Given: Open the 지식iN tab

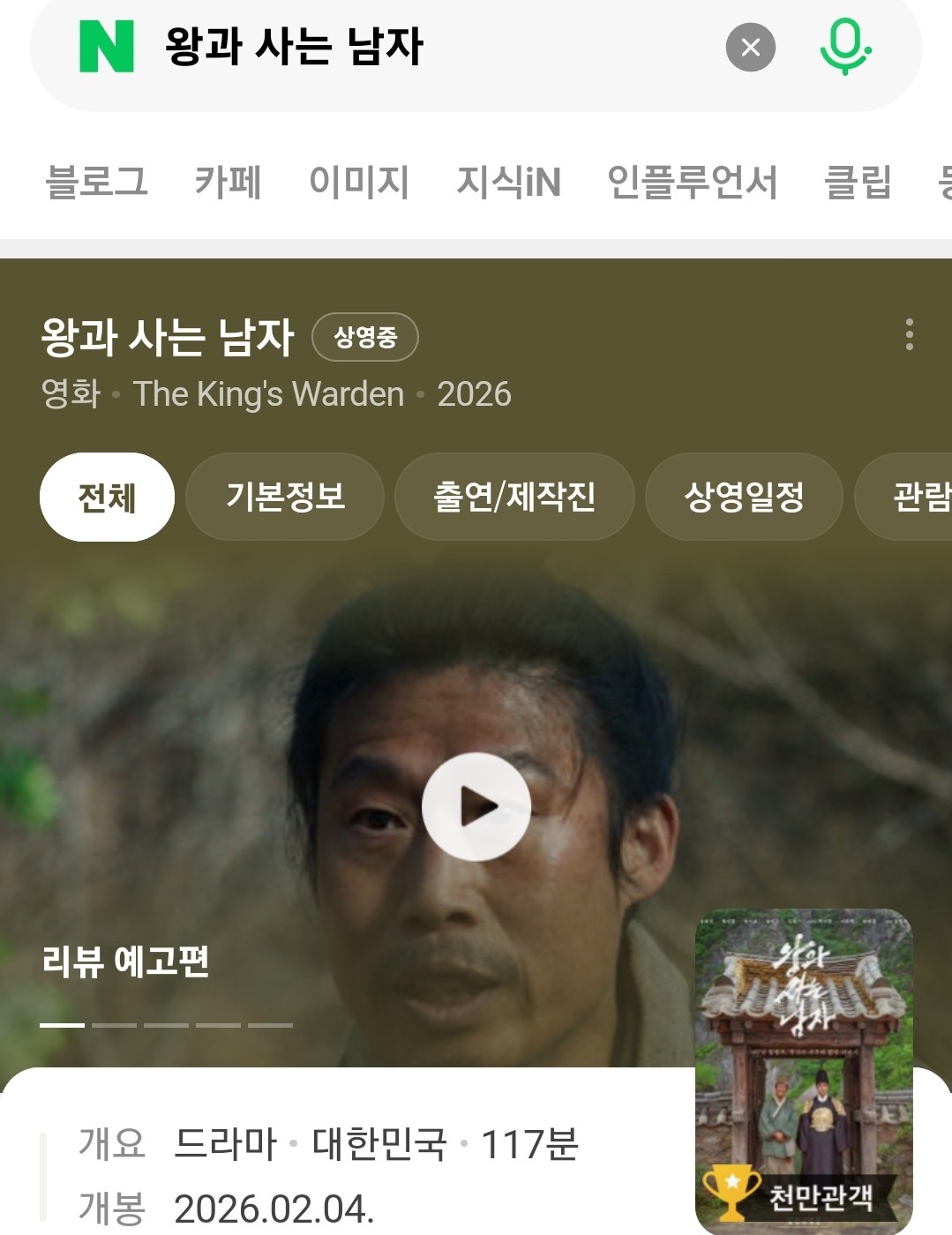Looking at the screenshot, I should 508,183.
